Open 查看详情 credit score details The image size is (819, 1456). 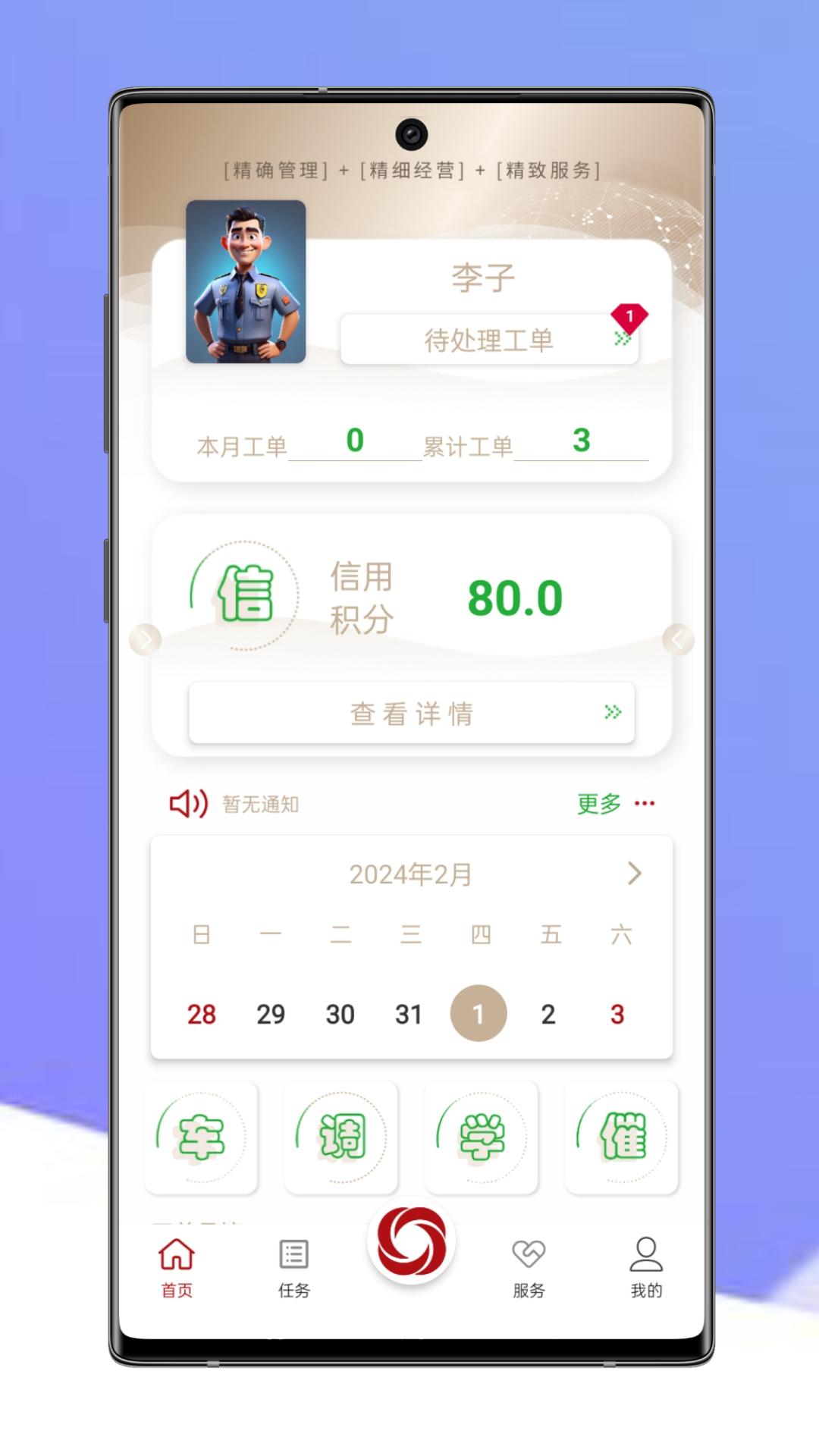pos(412,712)
